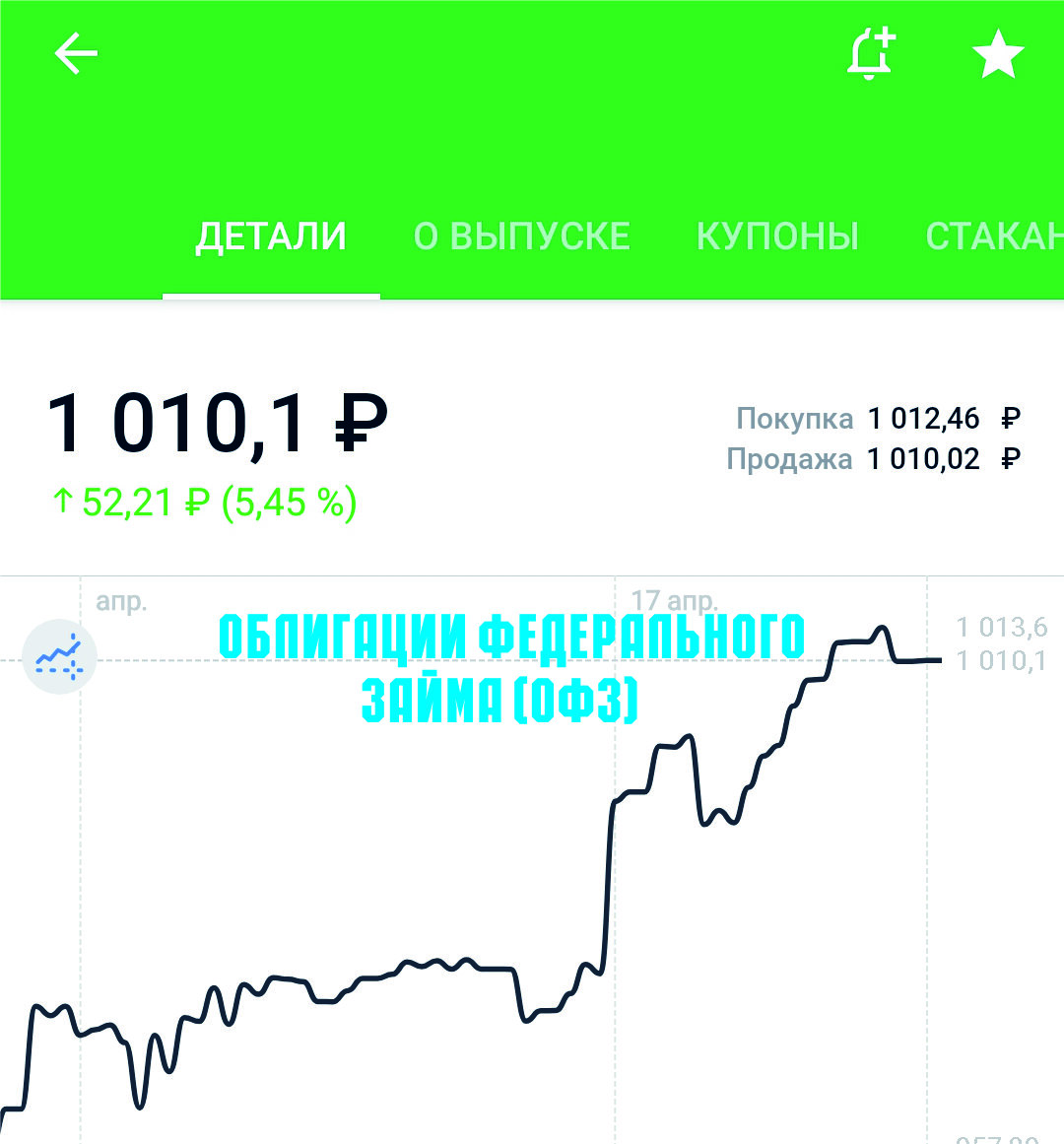Tap the chart type icon on the graph
Image resolution: width=1064 pixels, height=1144 pixels.
pyautogui.click(x=59, y=656)
